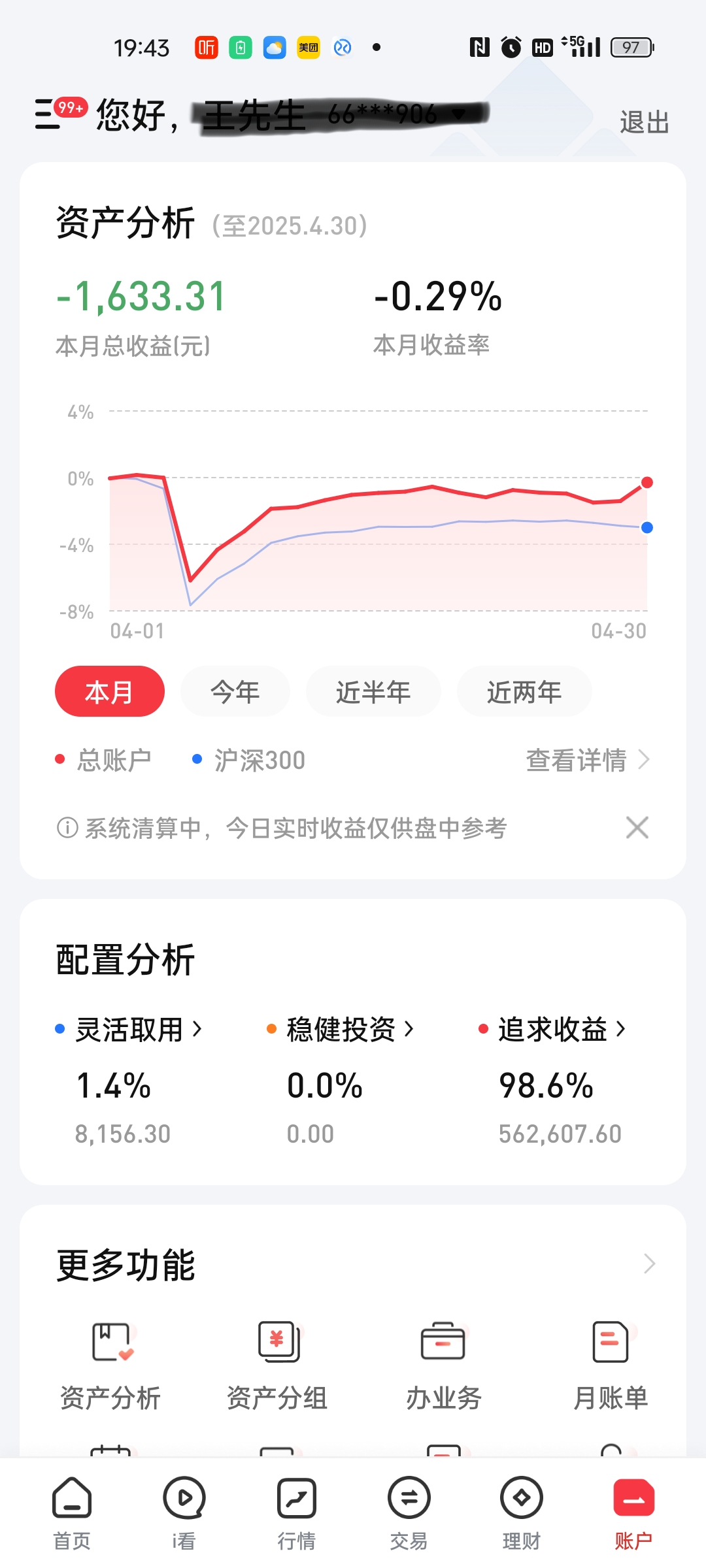Open 稳健投资 allocation details
The image size is (706, 1568).
coord(350,1029)
